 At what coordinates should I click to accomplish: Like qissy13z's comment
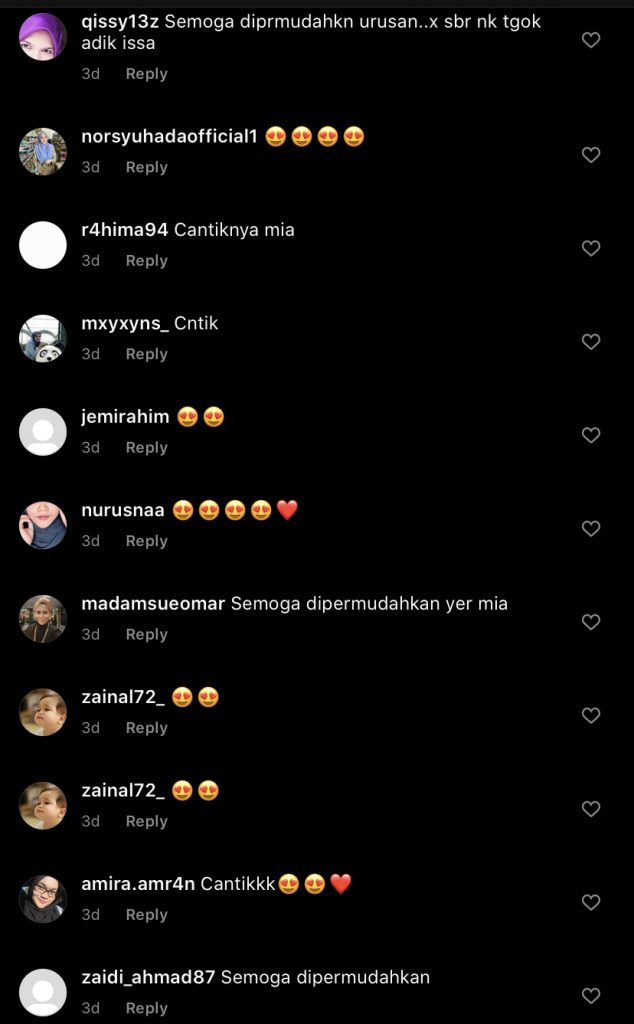[591, 40]
